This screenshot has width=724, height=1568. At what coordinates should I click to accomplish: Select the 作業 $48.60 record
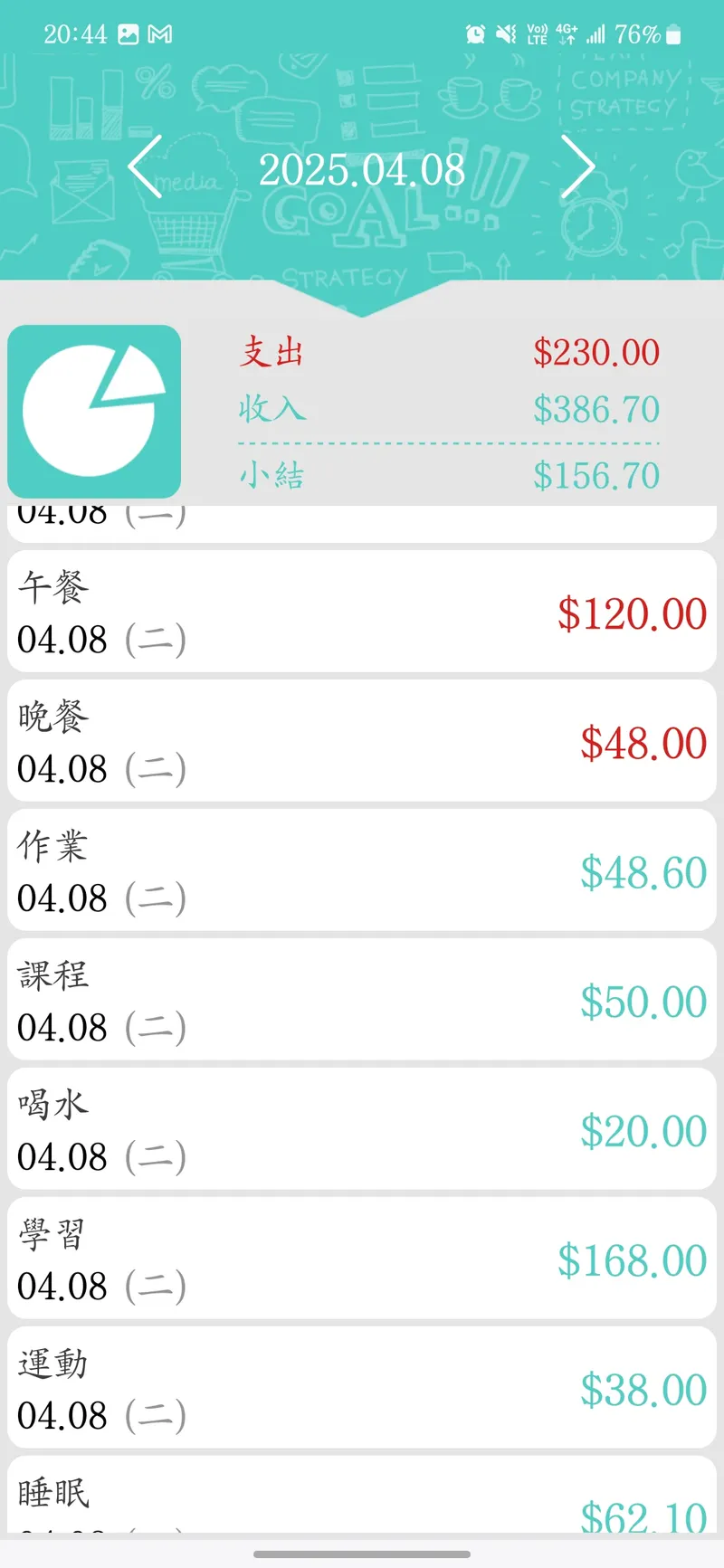point(362,870)
